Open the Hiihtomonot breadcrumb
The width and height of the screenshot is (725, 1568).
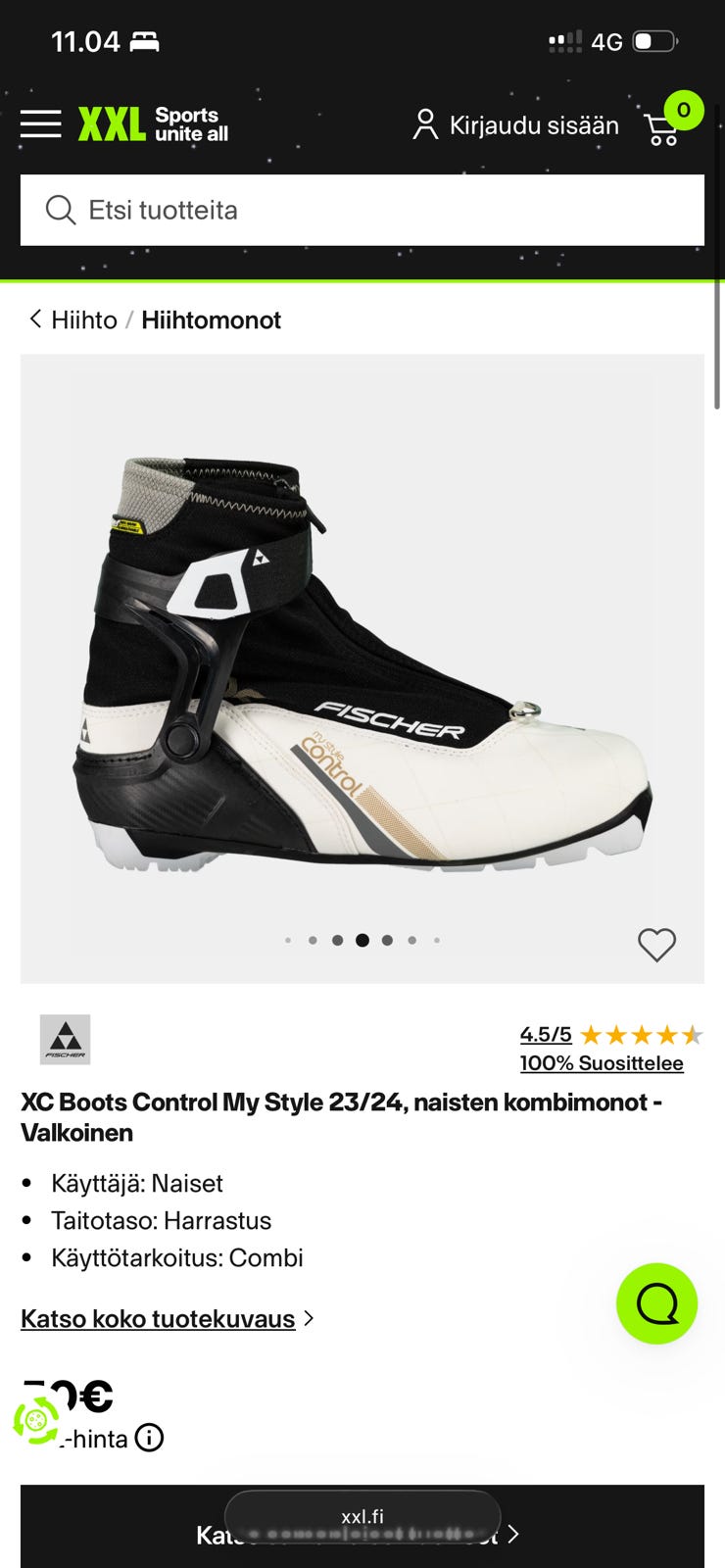pyautogui.click(x=211, y=319)
